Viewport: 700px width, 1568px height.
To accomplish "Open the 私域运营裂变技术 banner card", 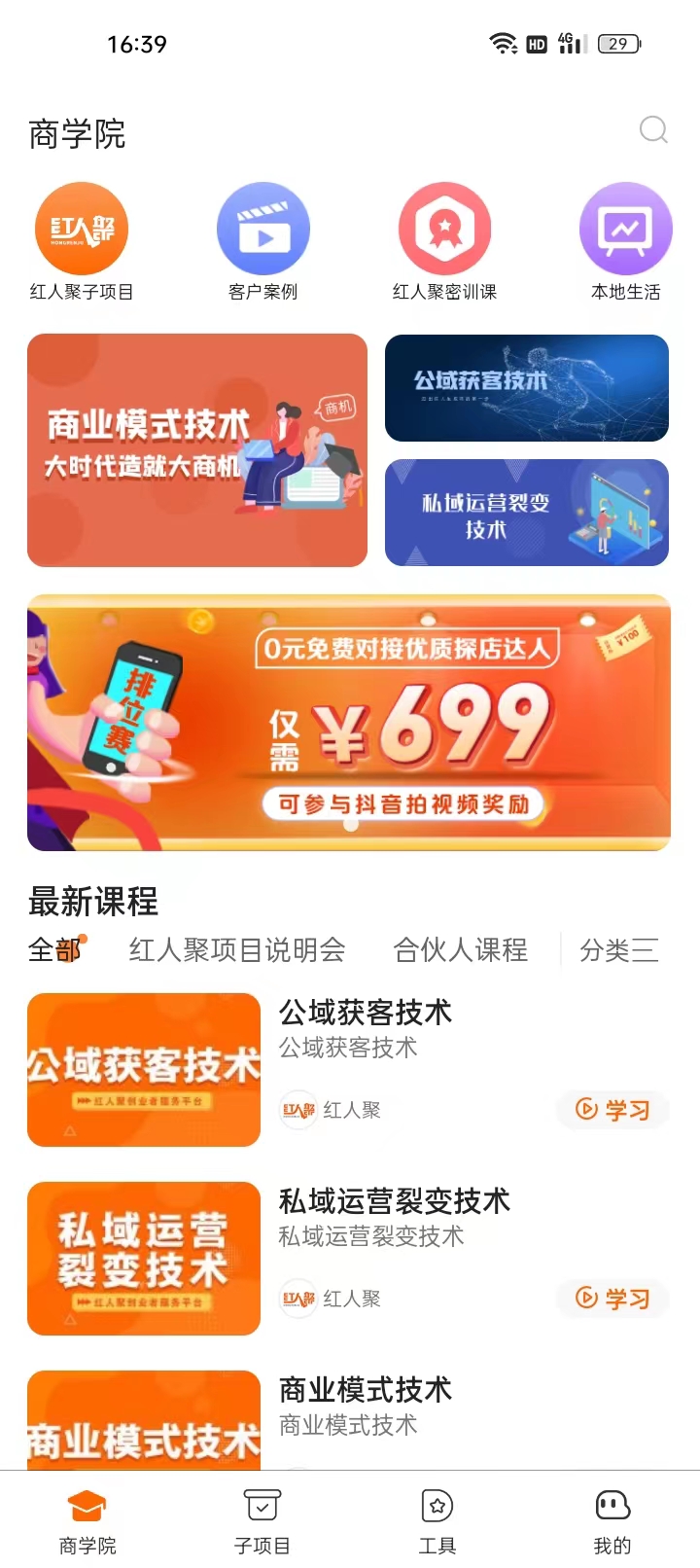I will point(526,513).
